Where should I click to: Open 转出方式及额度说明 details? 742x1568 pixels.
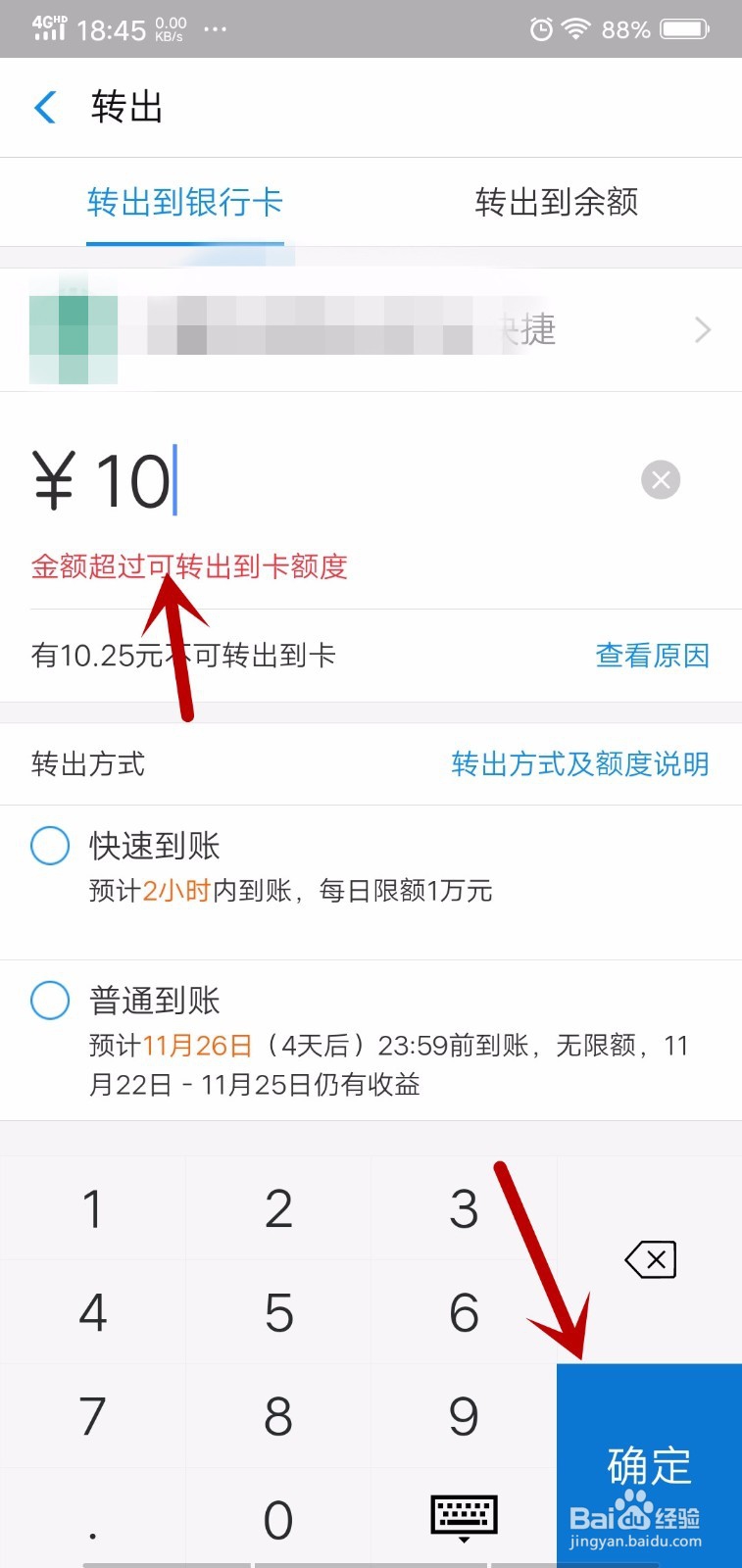[579, 764]
